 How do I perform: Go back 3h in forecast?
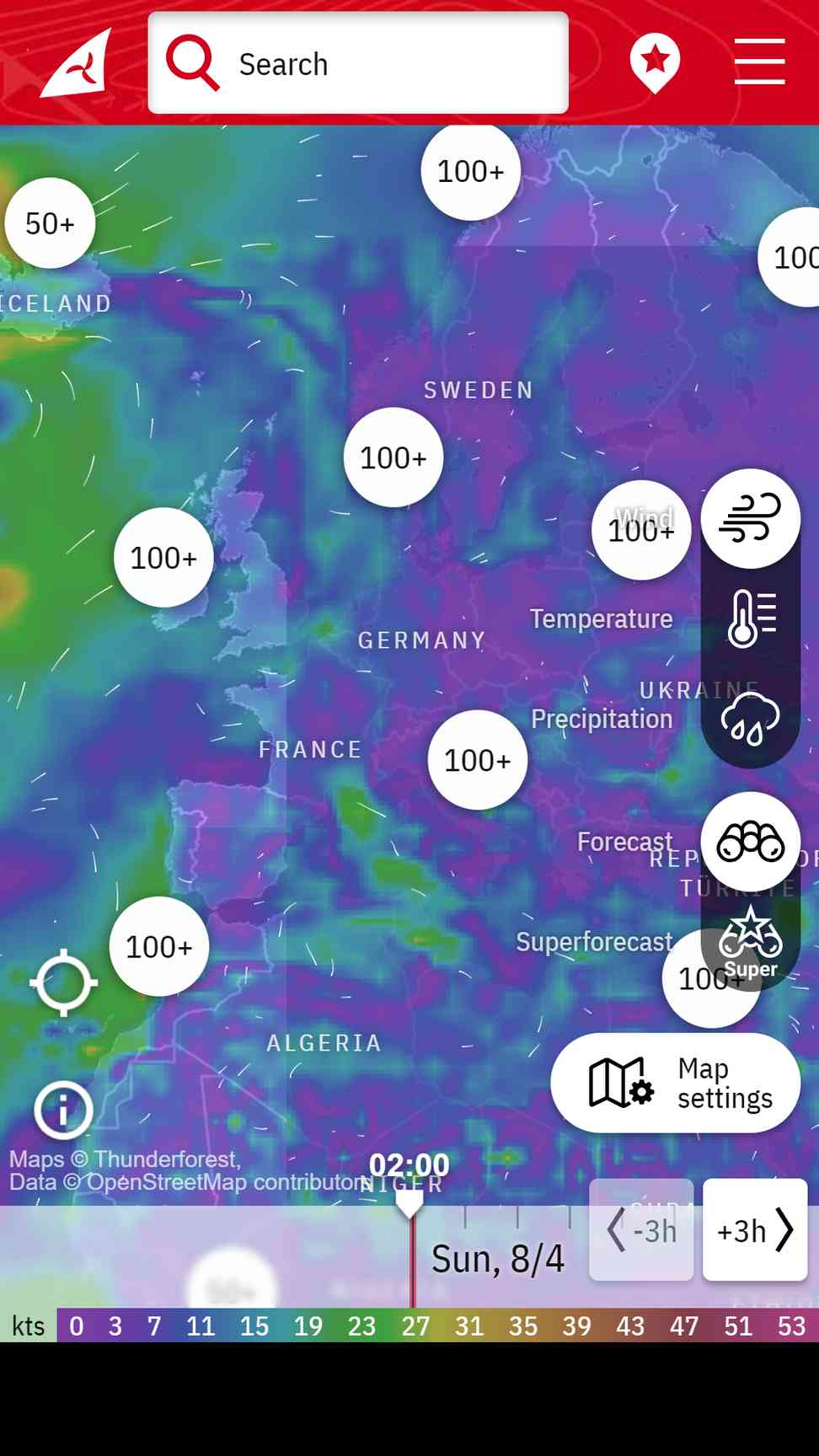tap(641, 1230)
